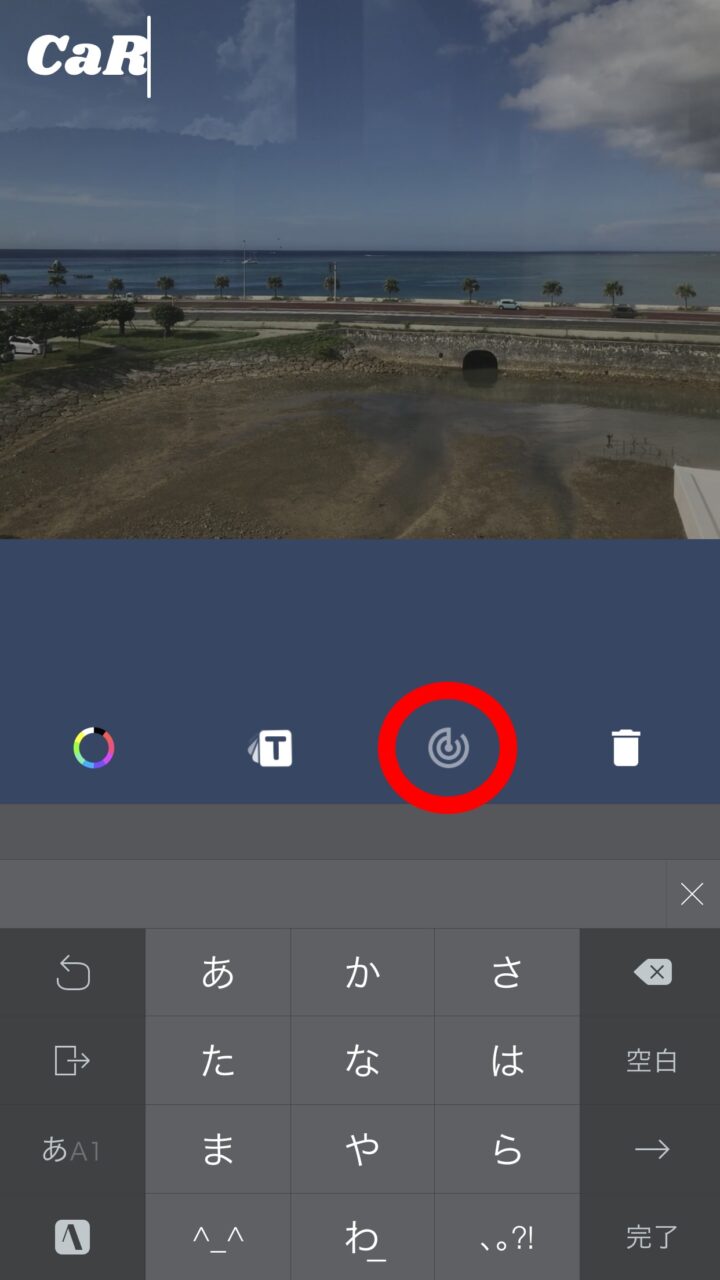This screenshot has width=720, height=1280.
Task: Tap the か key
Action: tap(362, 972)
